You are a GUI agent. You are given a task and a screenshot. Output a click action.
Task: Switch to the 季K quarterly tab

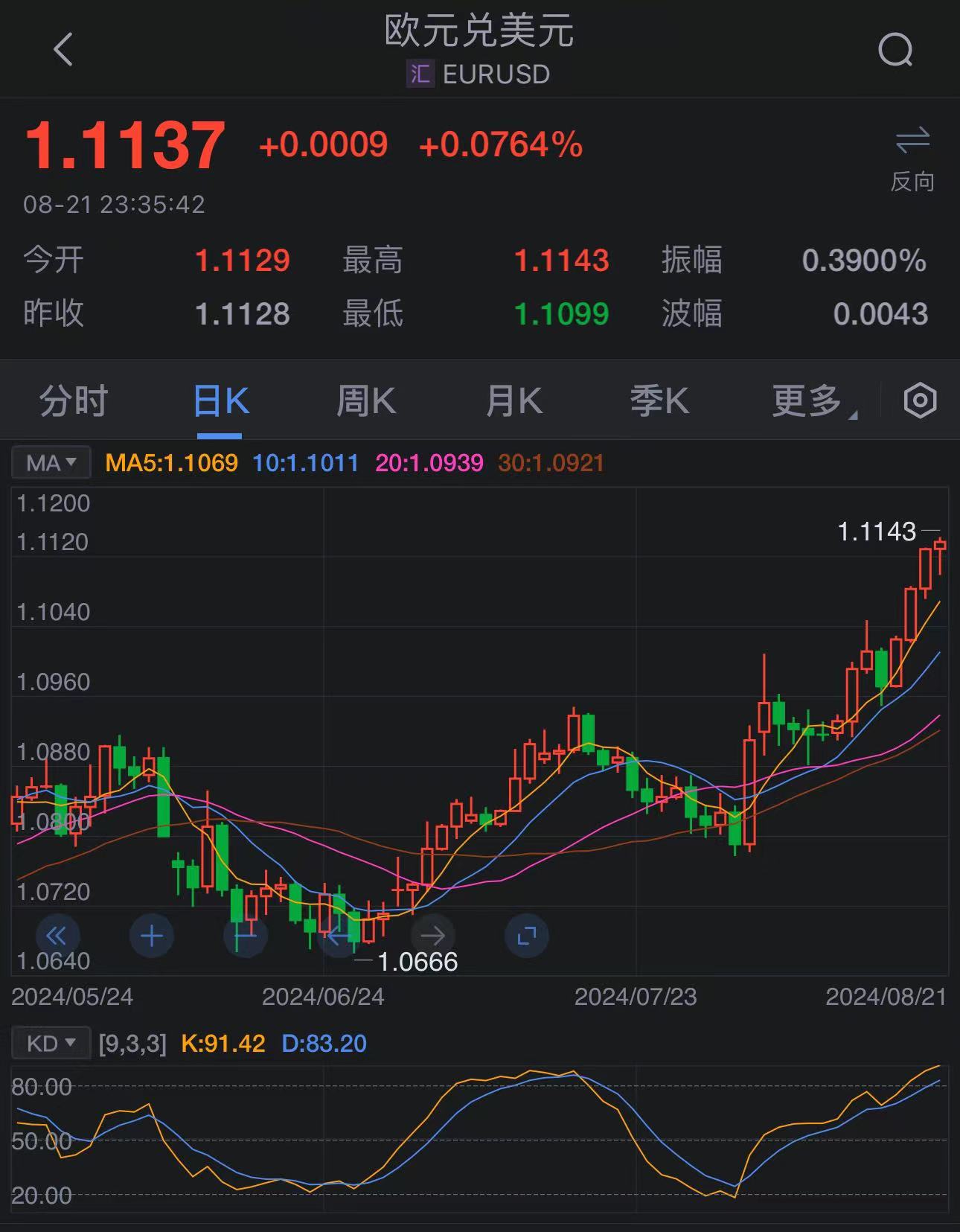(659, 401)
